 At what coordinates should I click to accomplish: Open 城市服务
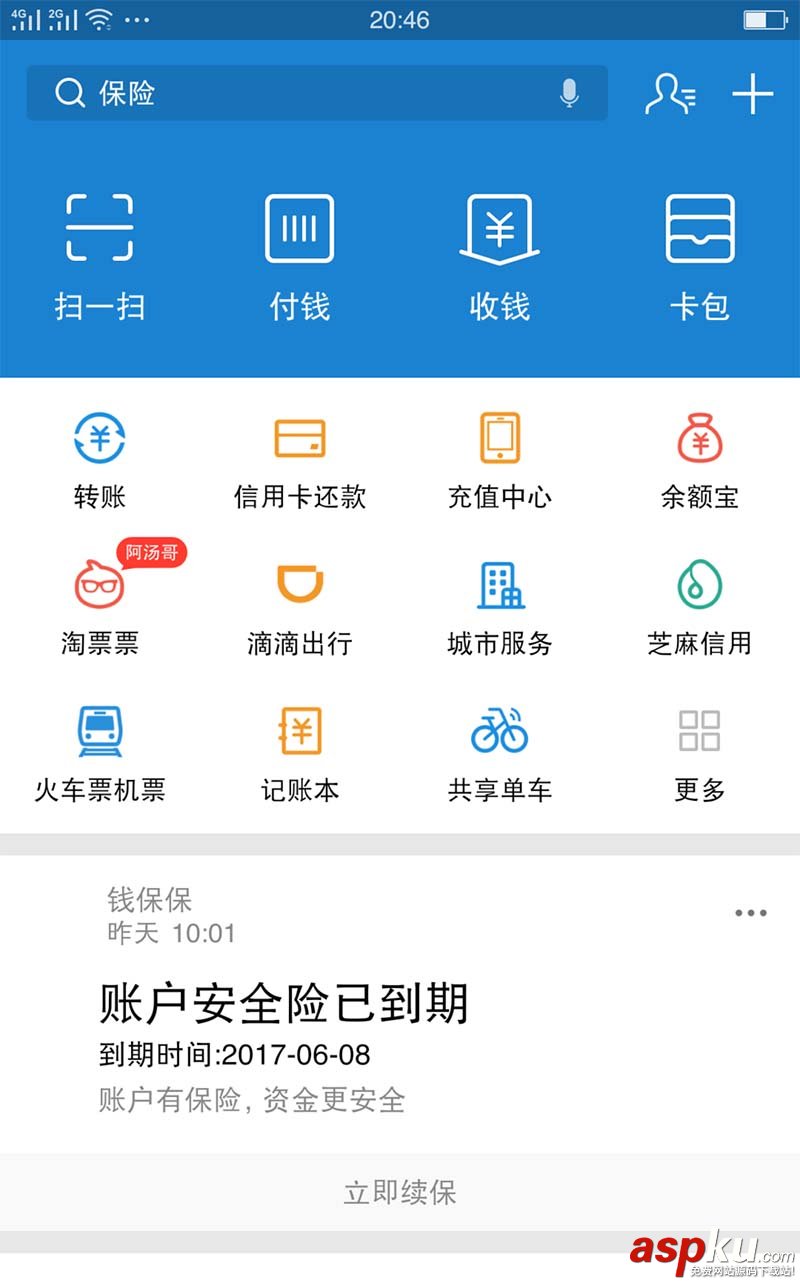[x=499, y=606]
